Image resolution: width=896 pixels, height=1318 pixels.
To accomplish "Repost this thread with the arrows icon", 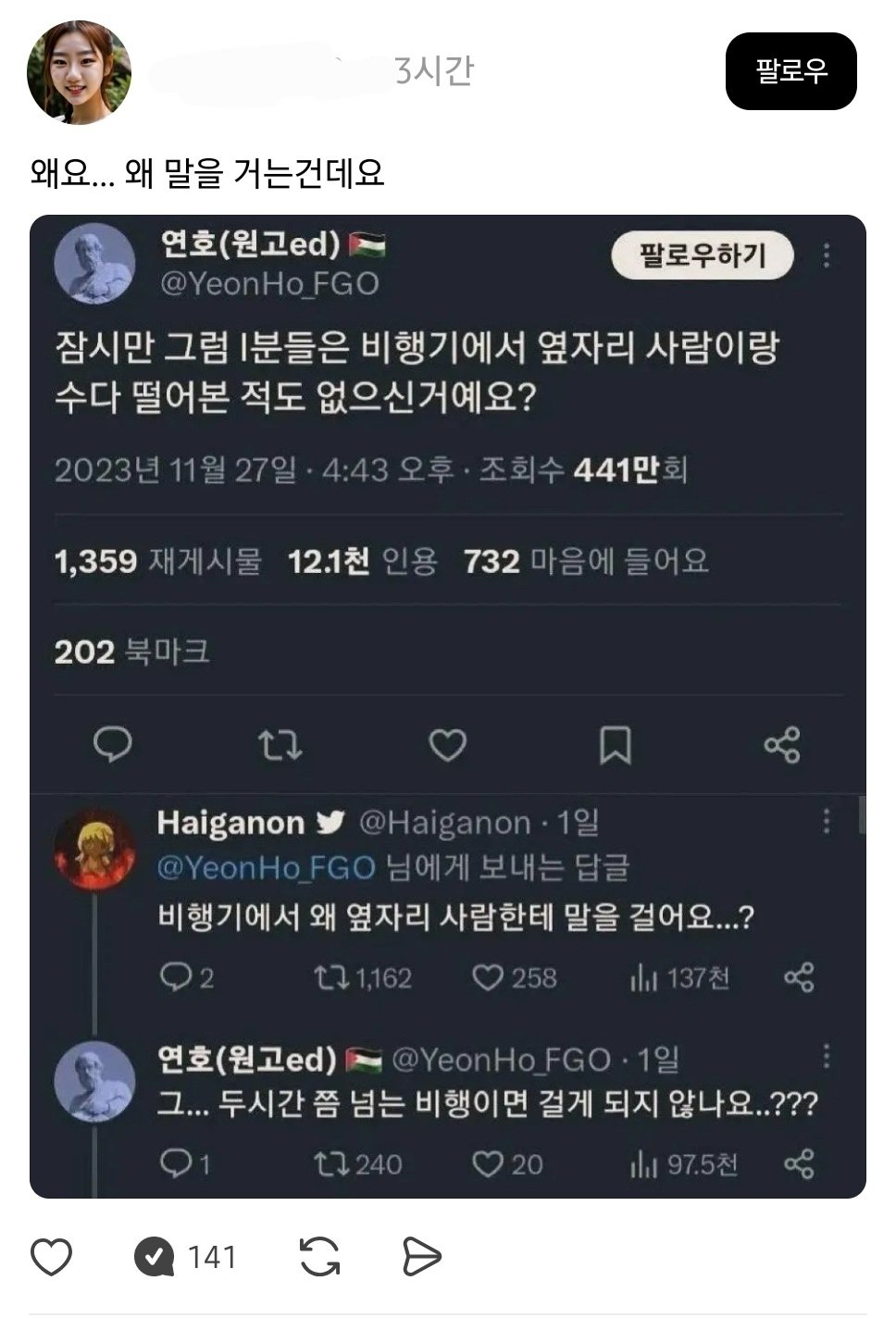I will pos(319,1257).
